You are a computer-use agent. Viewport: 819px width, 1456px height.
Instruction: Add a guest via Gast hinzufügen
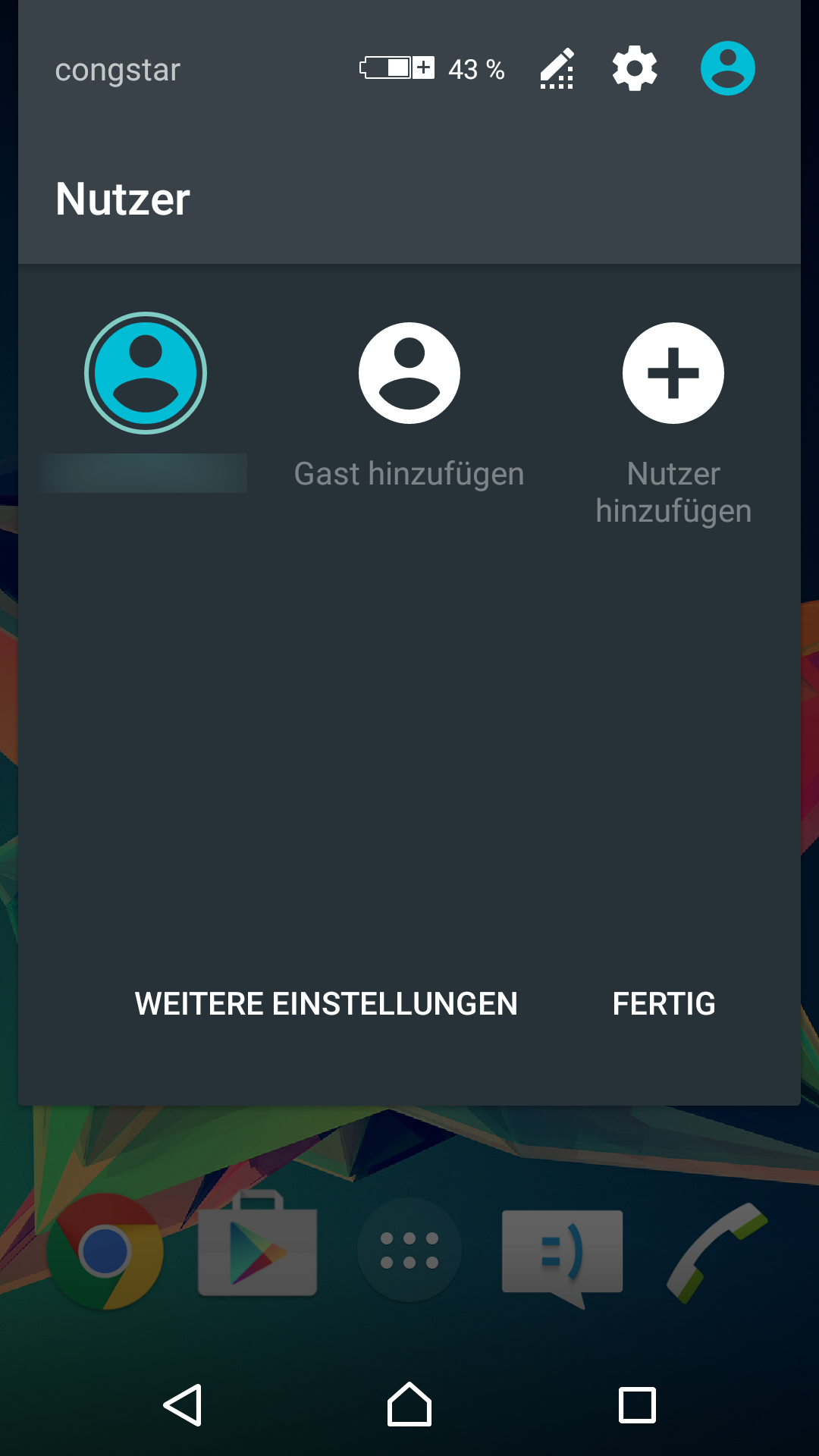point(409,373)
